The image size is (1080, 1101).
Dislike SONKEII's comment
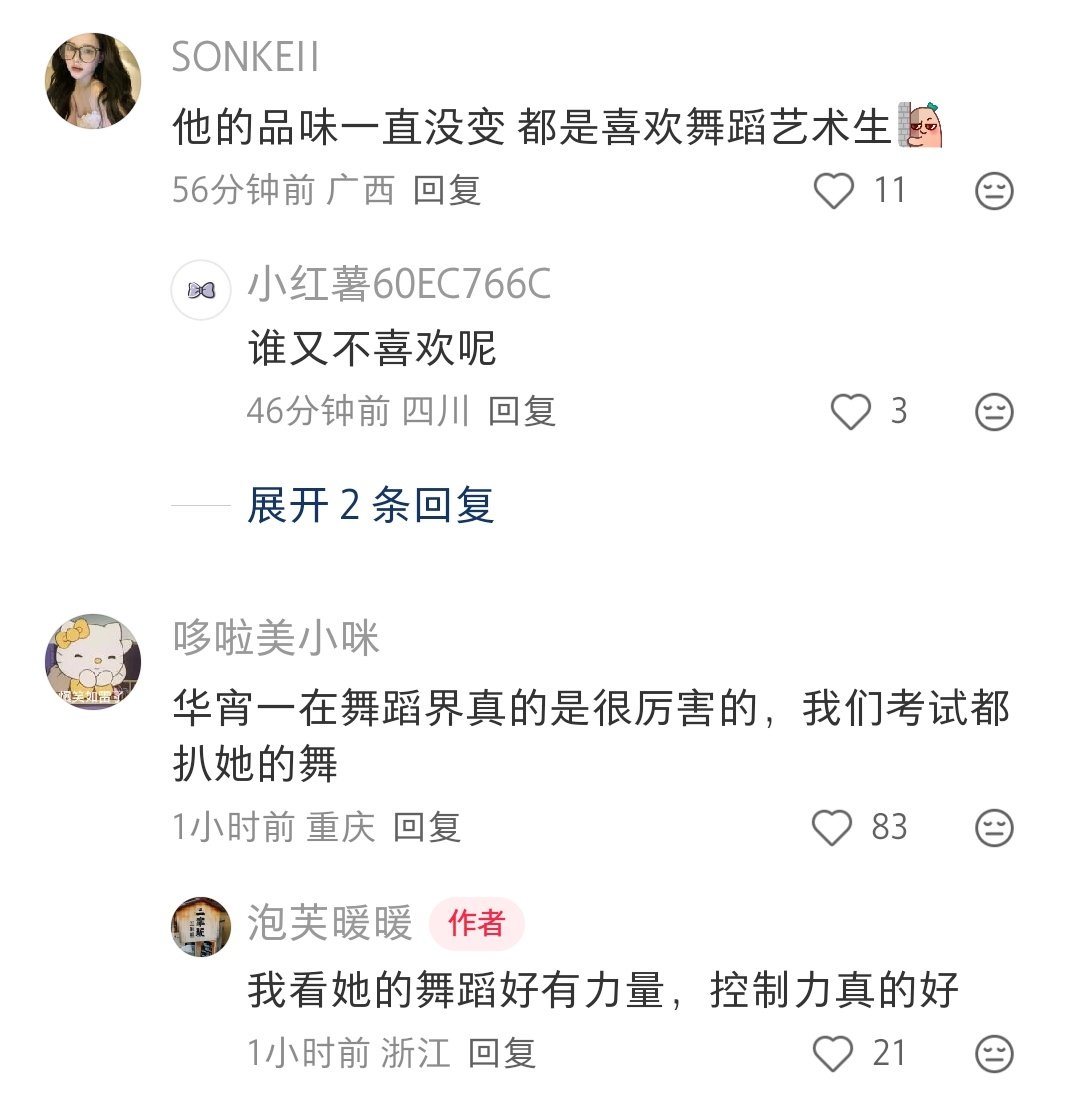click(994, 191)
